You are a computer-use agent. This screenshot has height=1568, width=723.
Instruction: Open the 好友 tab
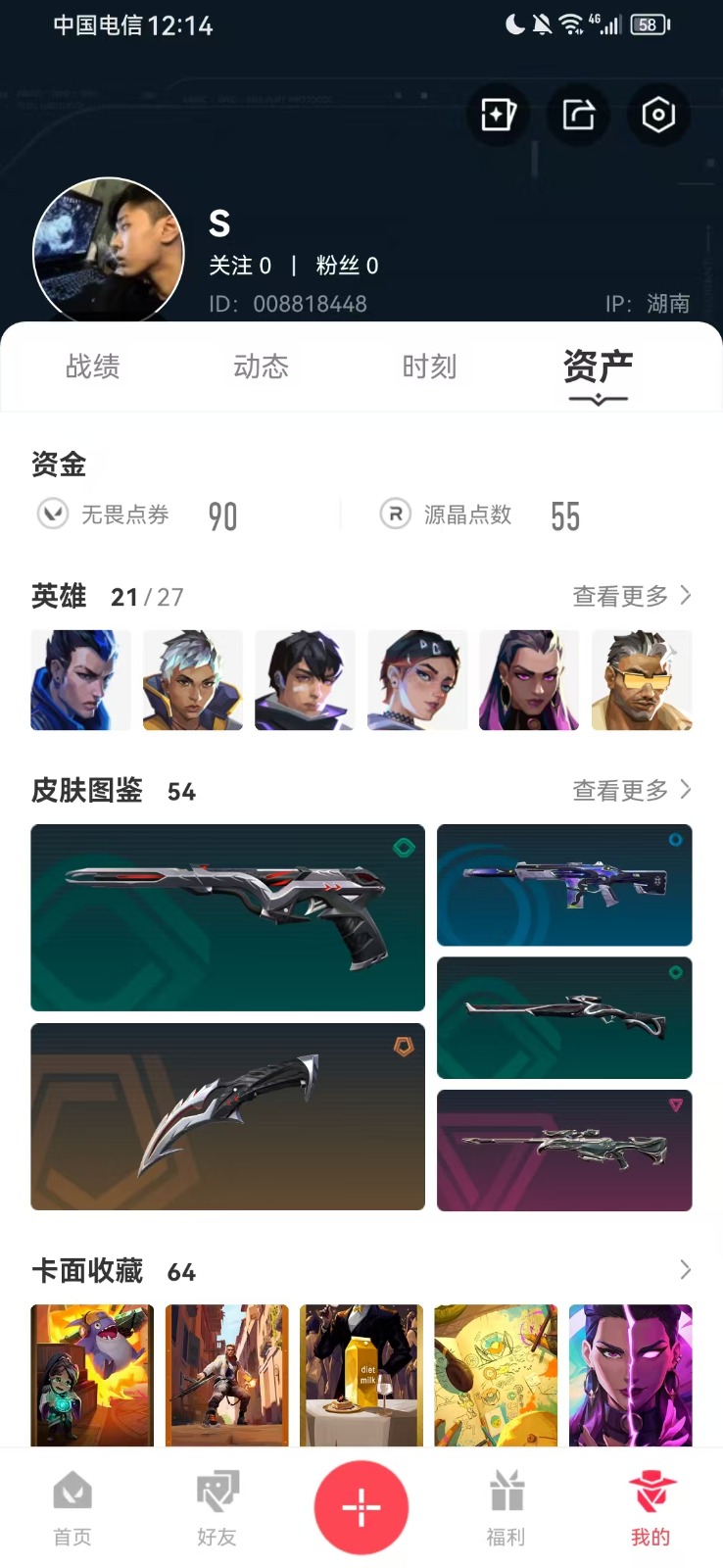tap(217, 1508)
